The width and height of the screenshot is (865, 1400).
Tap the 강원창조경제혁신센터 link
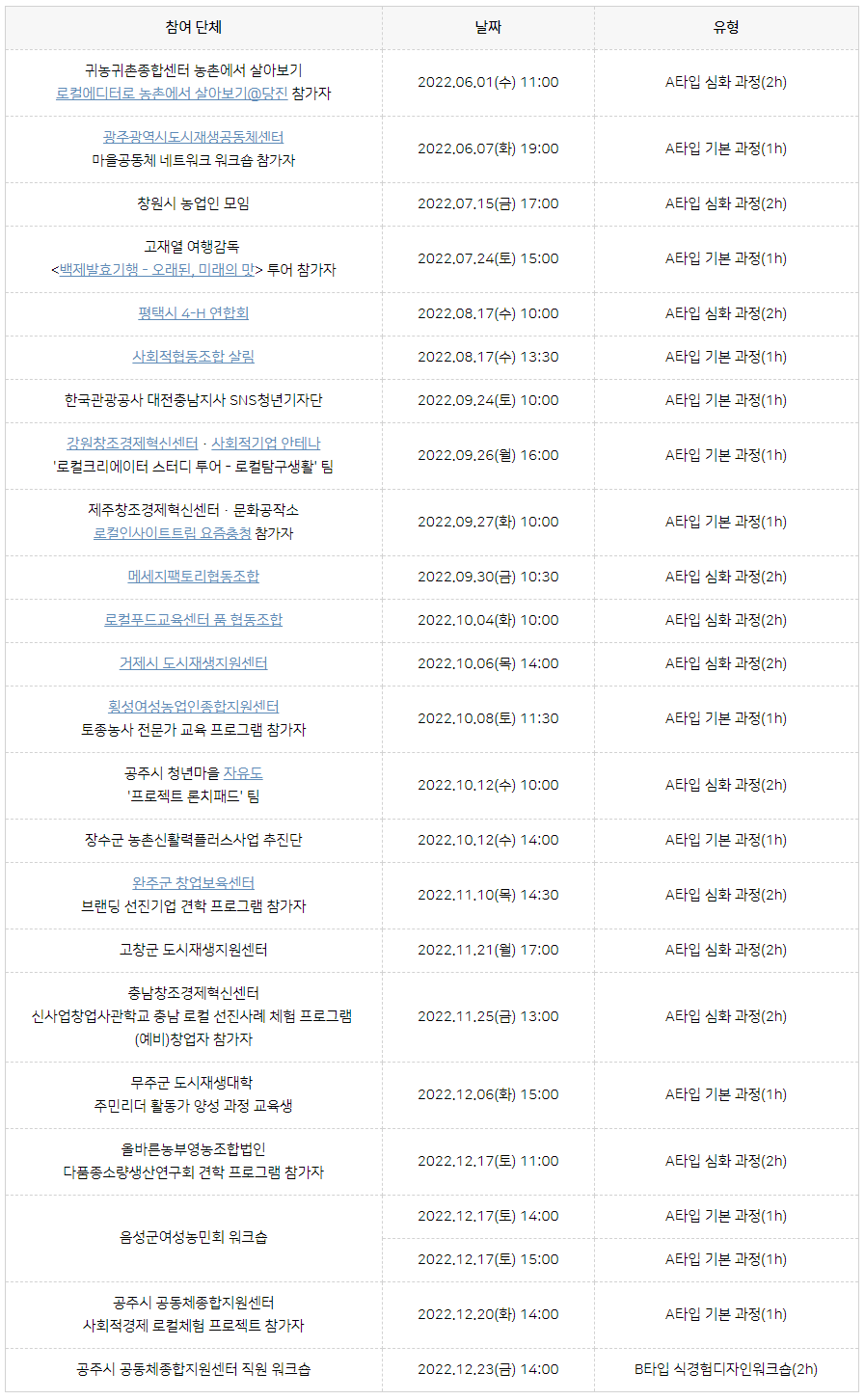click(132, 444)
